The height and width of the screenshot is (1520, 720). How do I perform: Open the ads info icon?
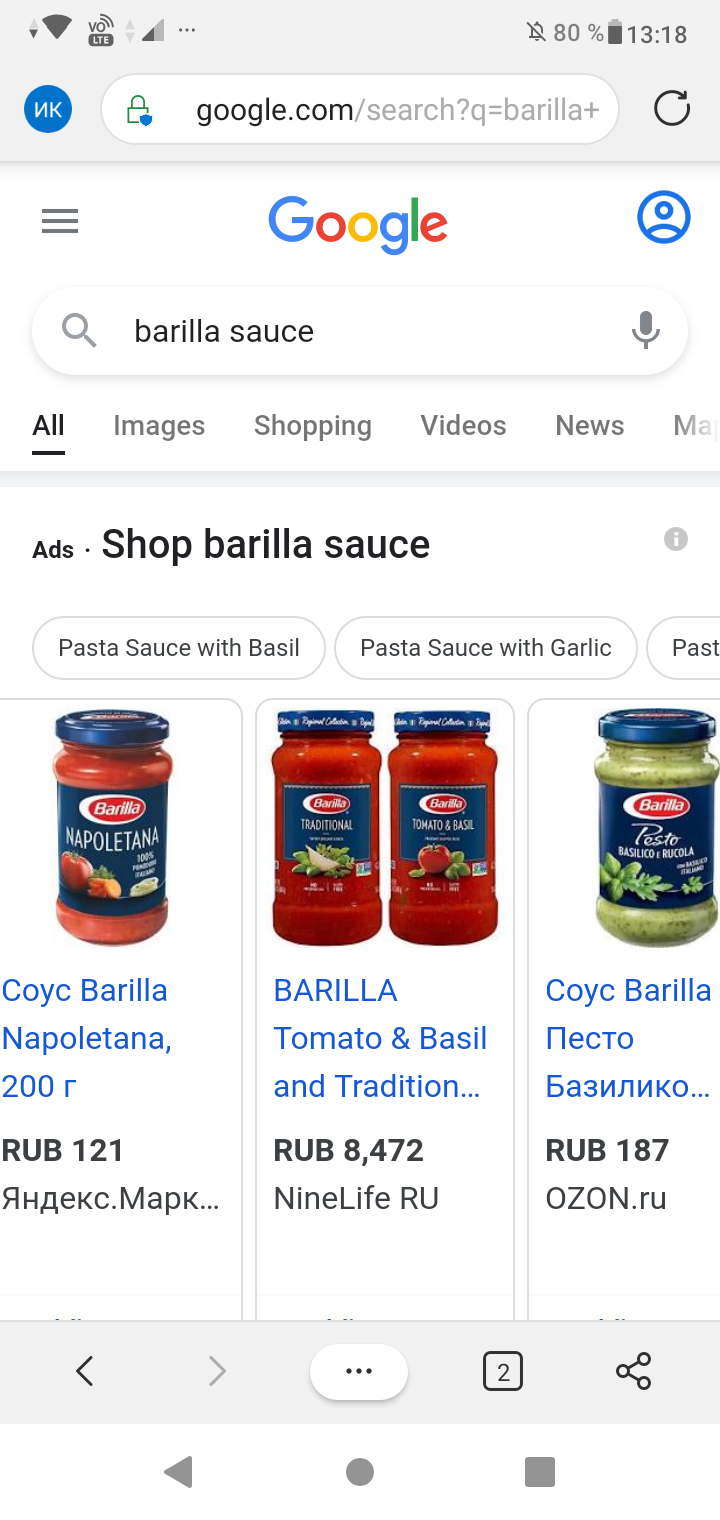pyautogui.click(x=676, y=540)
